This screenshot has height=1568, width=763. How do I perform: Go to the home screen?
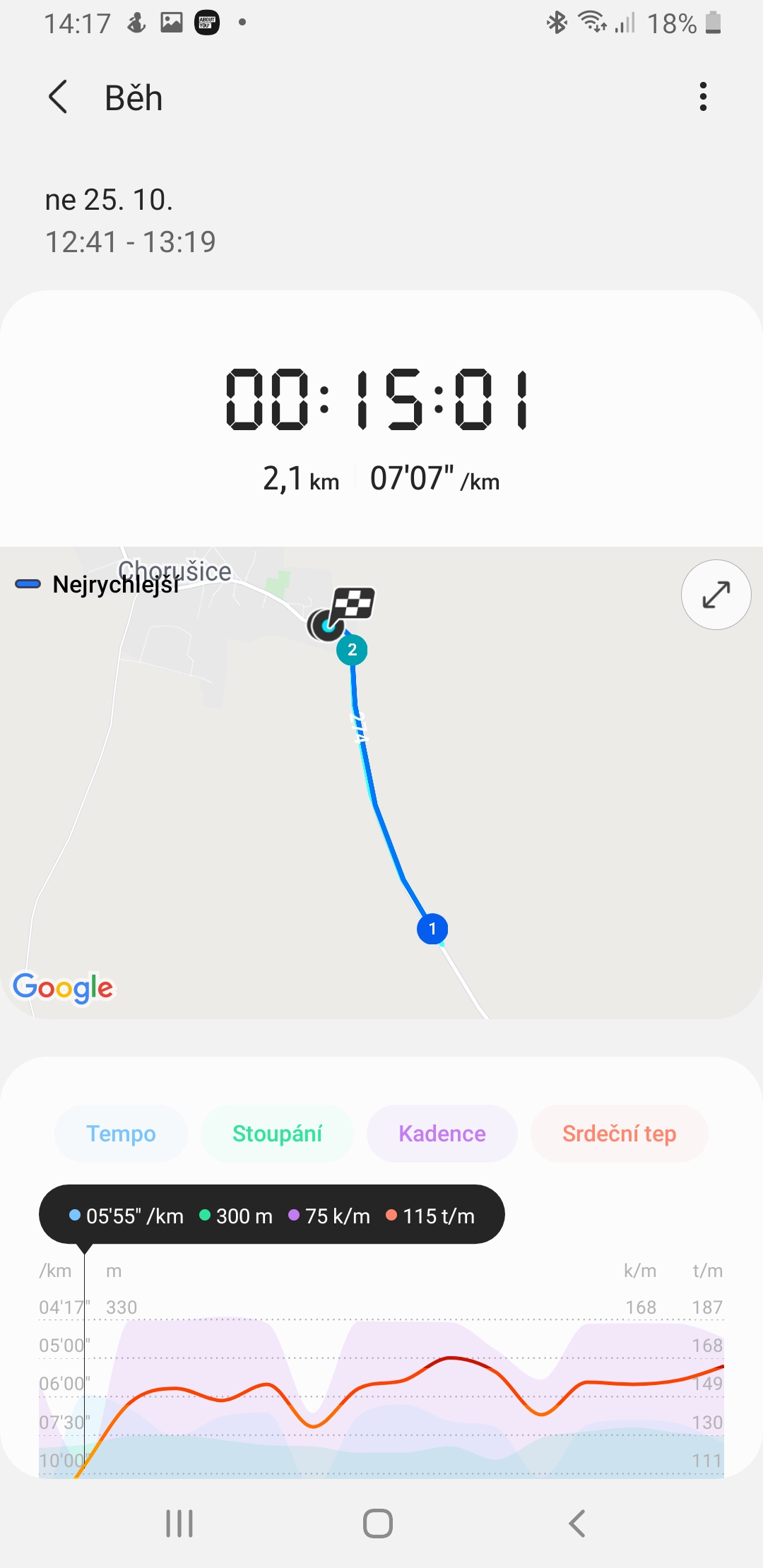point(378,1524)
